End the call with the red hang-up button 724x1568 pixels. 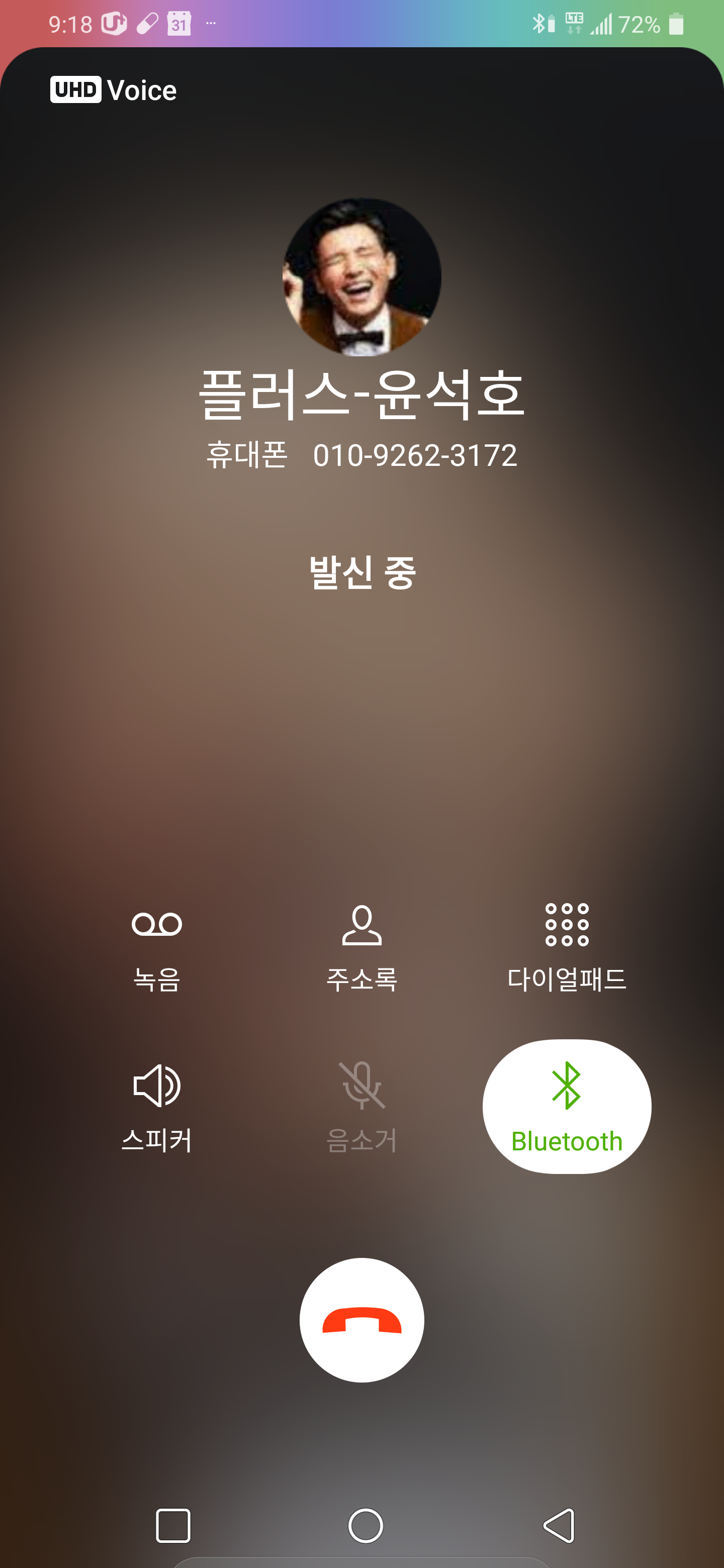361,1320
